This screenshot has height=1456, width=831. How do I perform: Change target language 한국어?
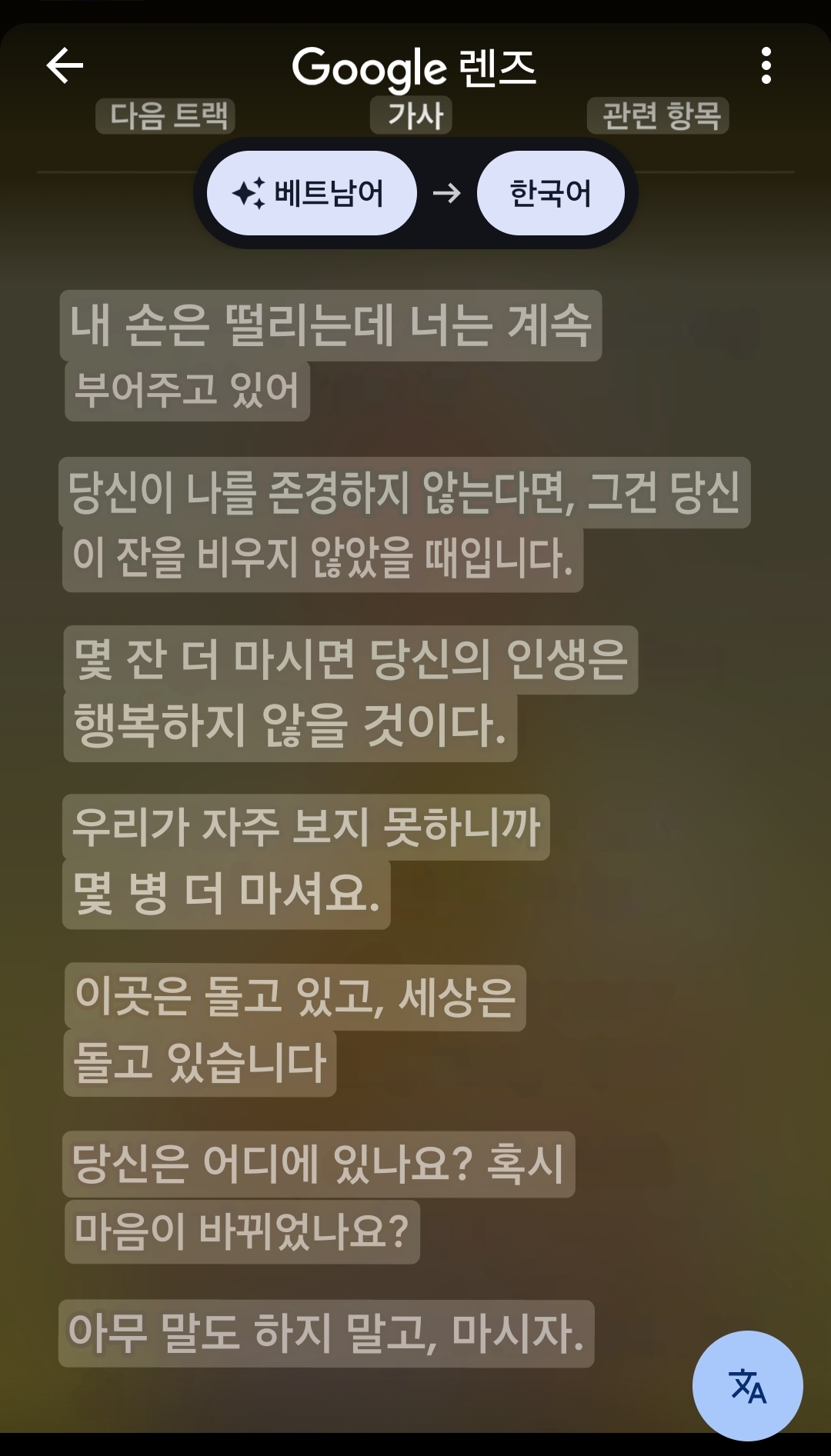tap(550, 193)
